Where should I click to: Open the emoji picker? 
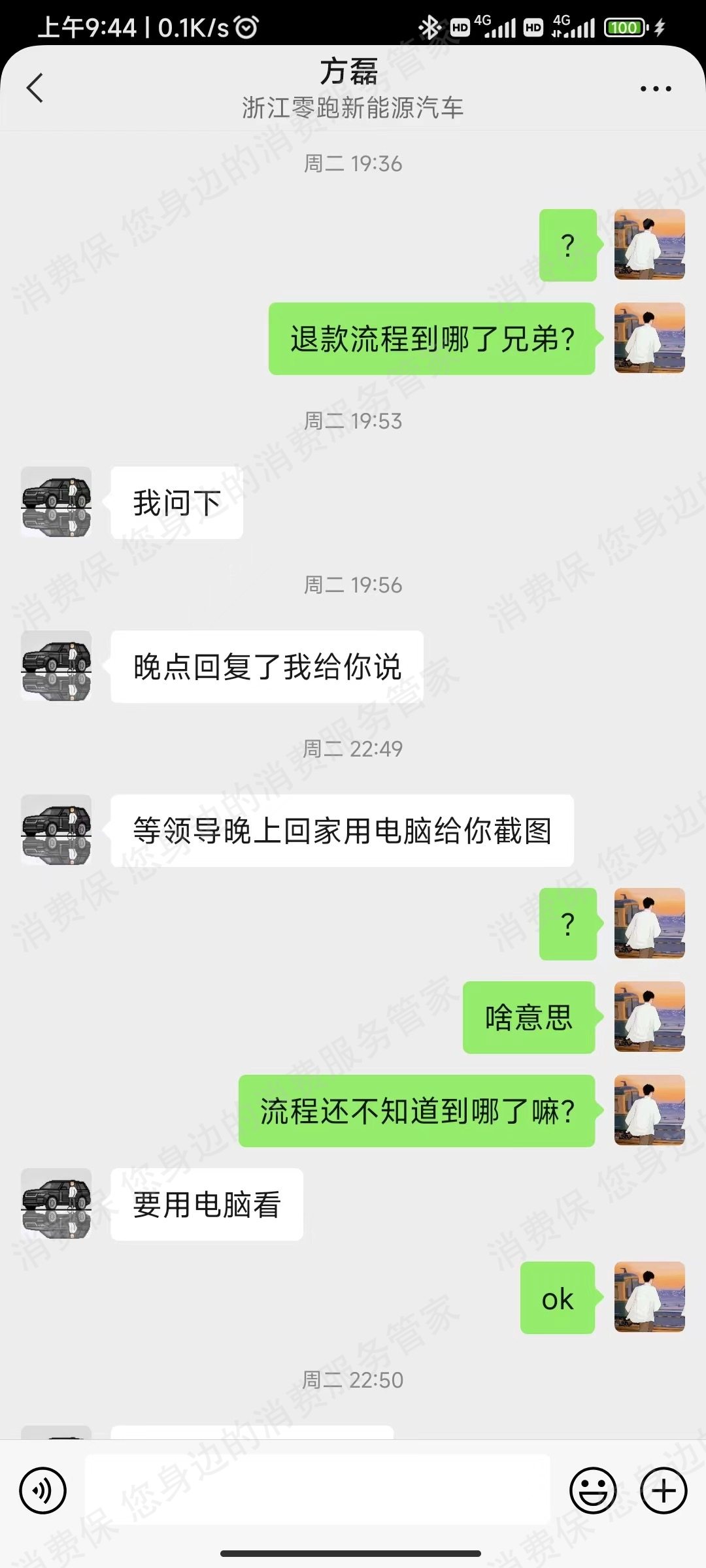[x=593, y=1490]
